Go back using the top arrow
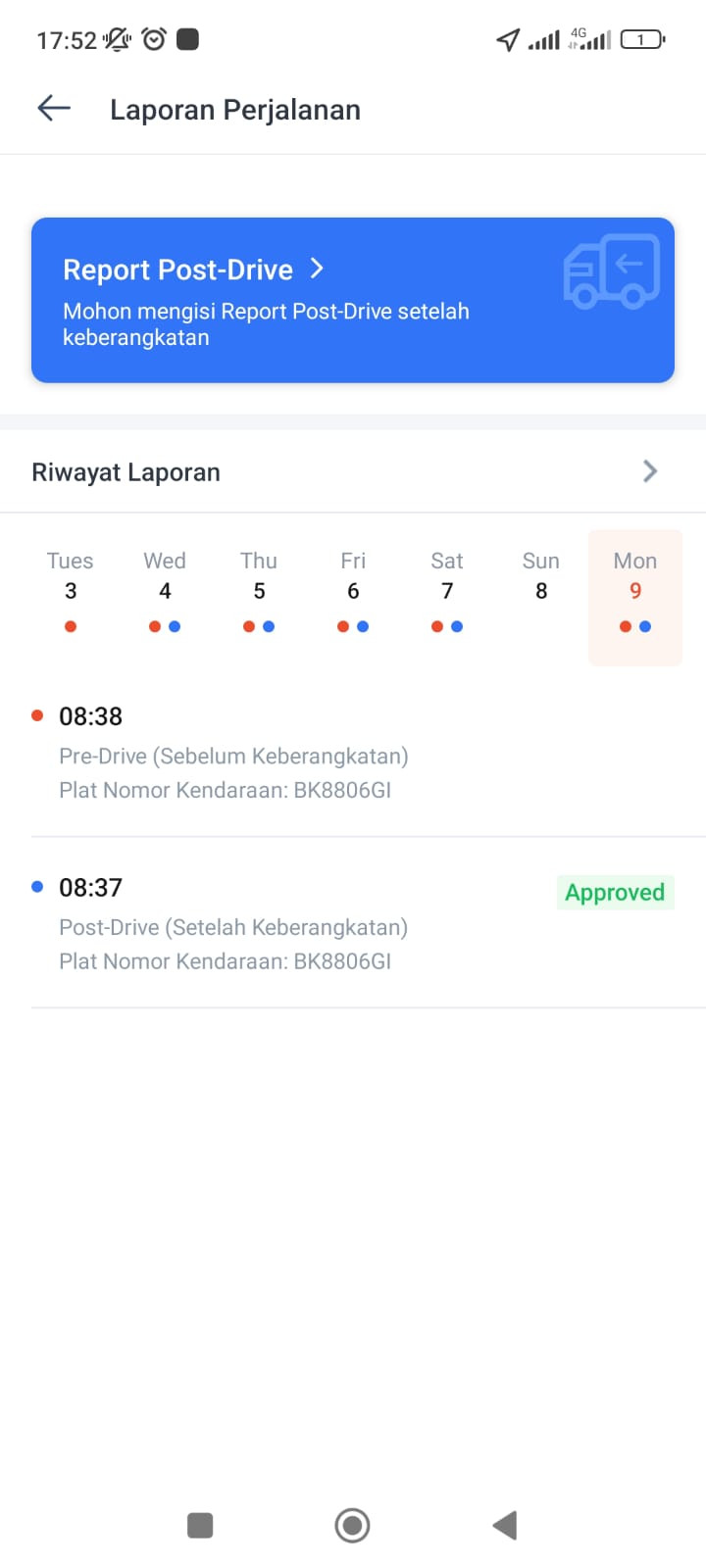Viewport: 706px width, 1568px height. [54, 109]
